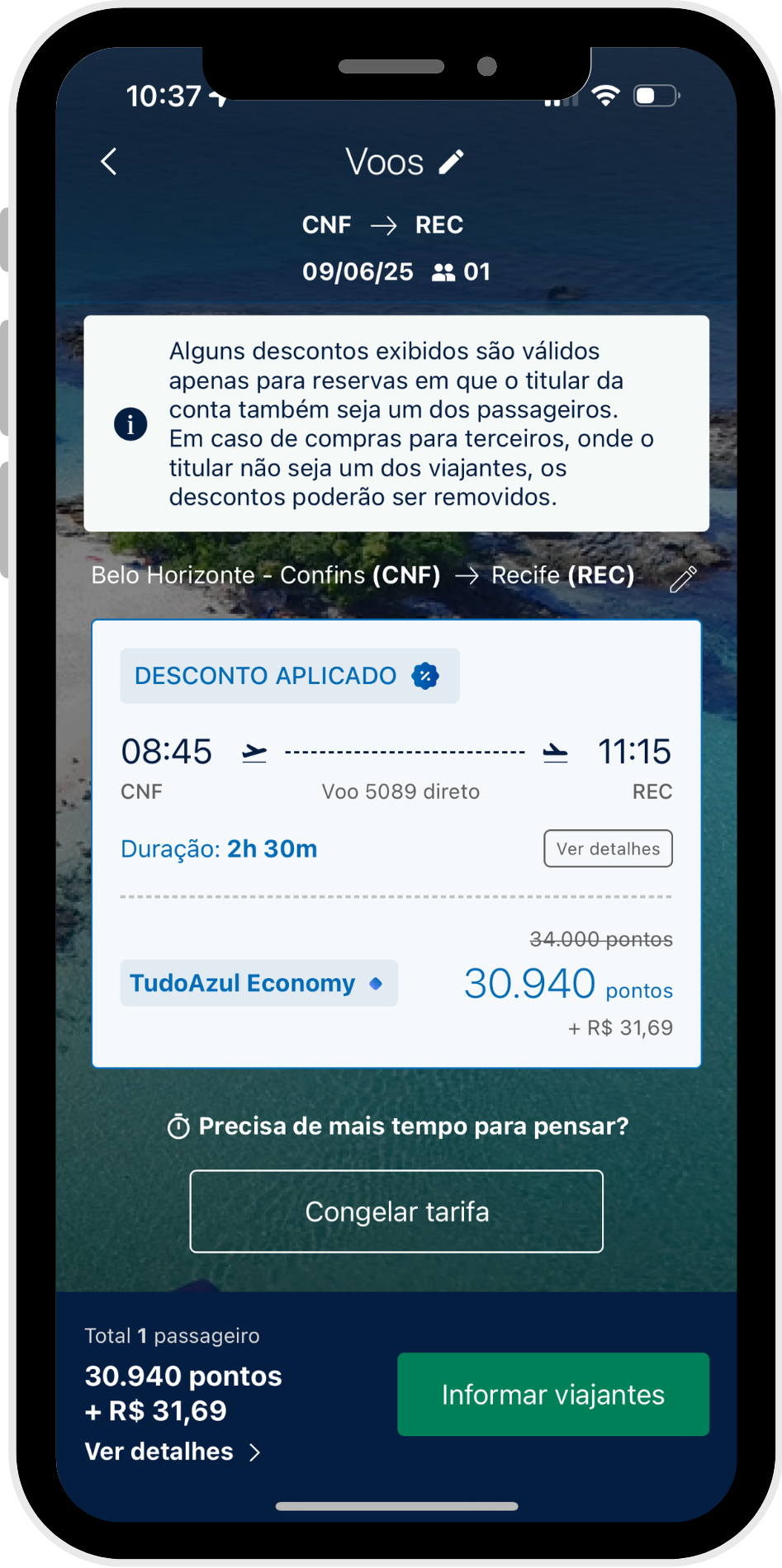Tap Congelar tarifa button

[x=396, y=1211]
